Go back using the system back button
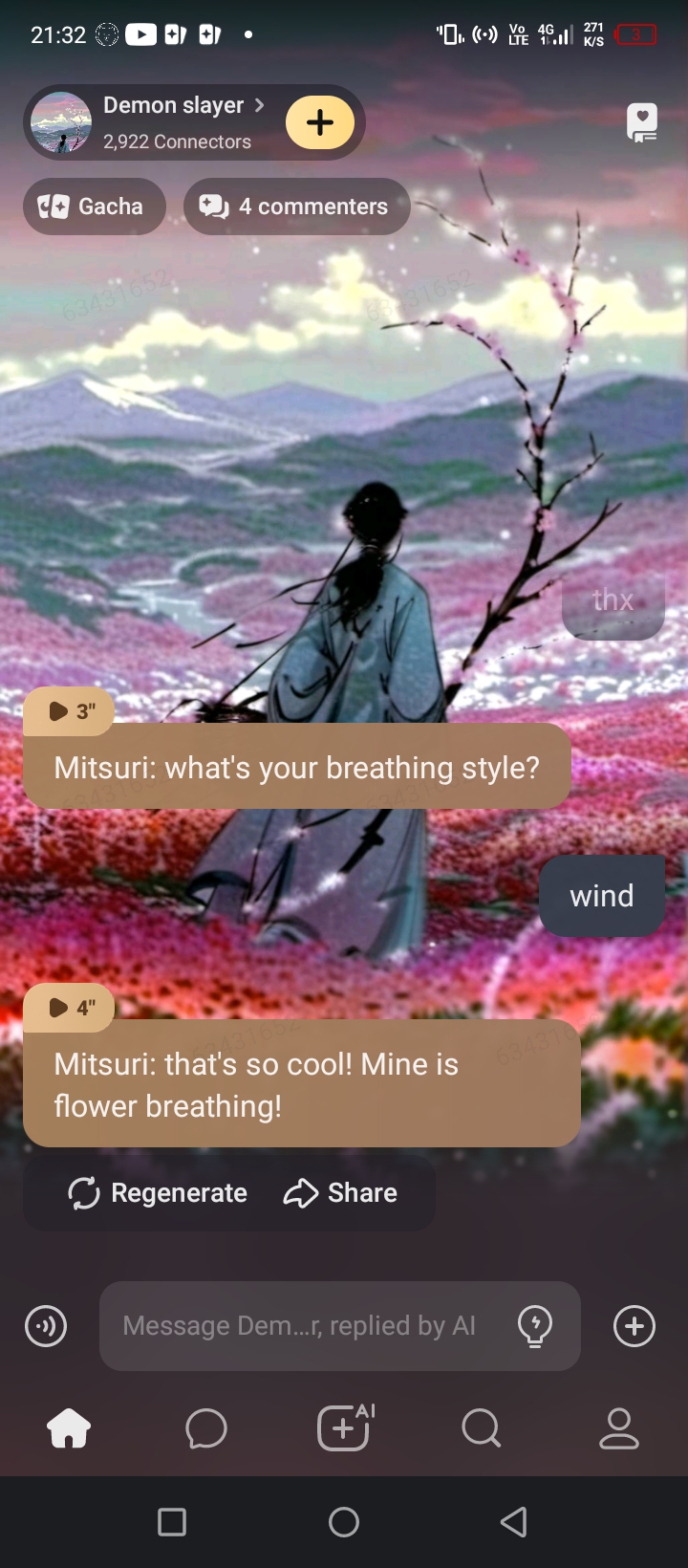Image resolution: width=688 pixels, height=1568 pixels. click(x=514, y=1522)
